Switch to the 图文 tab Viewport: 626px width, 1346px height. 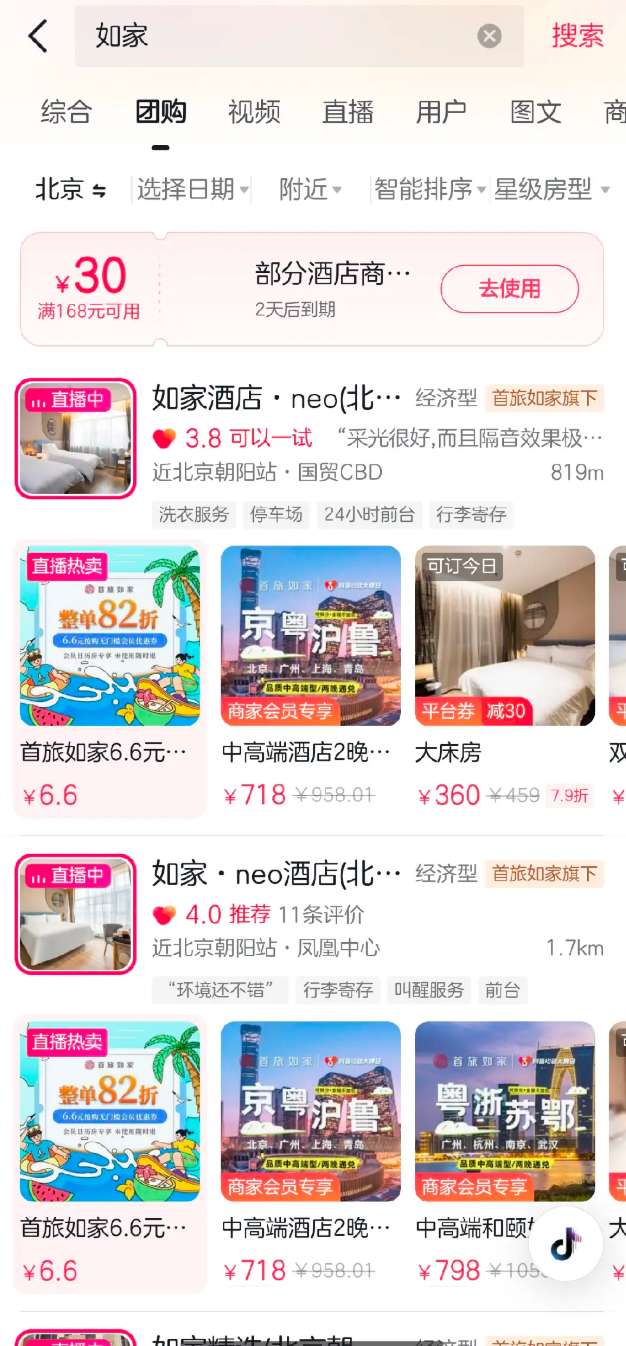pos(535,112)
